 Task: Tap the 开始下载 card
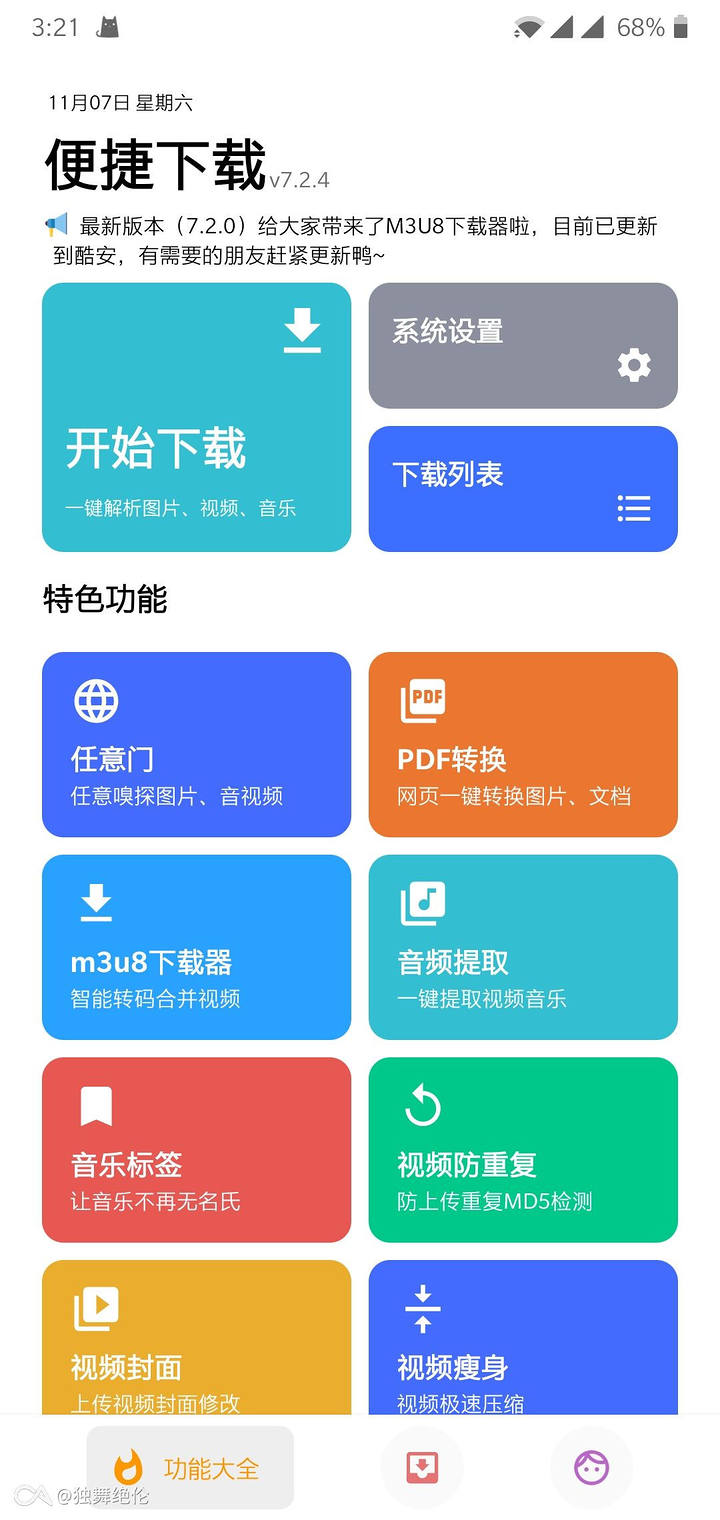(x=196, y=417)
